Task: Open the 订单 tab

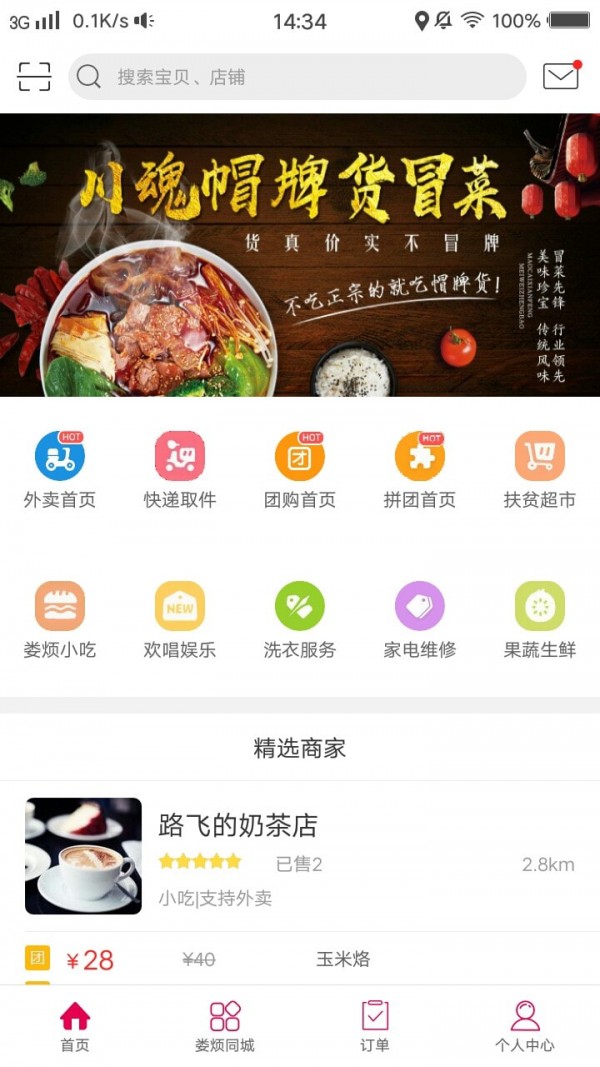Action: click(375, 1026)
